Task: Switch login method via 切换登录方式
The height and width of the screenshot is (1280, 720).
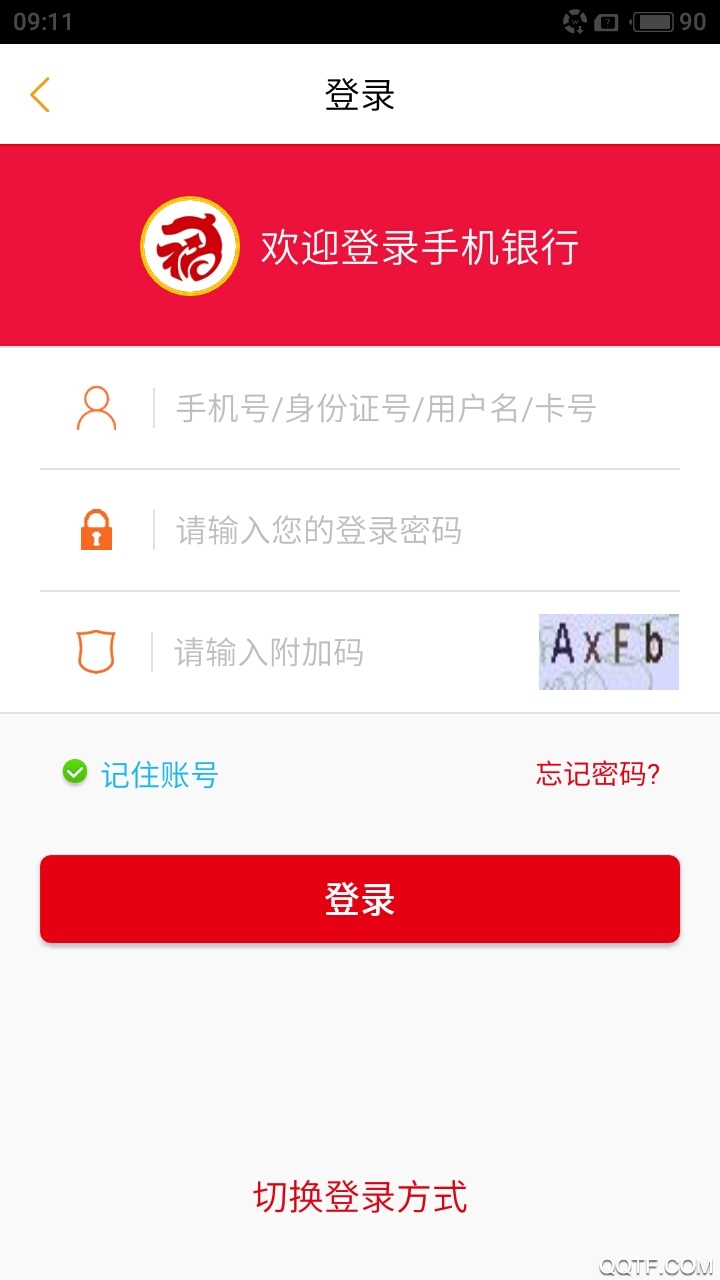Action: pyautogui.click(x=360, y=1197)
